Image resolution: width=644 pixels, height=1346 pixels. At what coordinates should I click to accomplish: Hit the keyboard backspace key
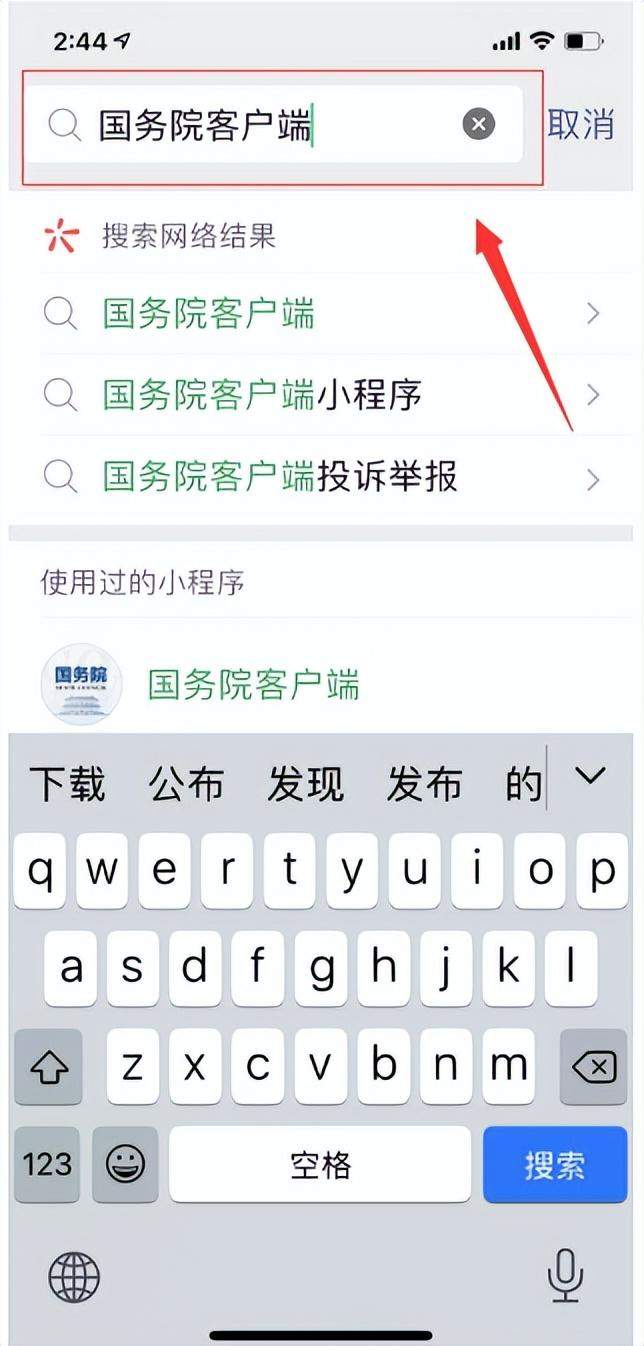coord(594,1068)
